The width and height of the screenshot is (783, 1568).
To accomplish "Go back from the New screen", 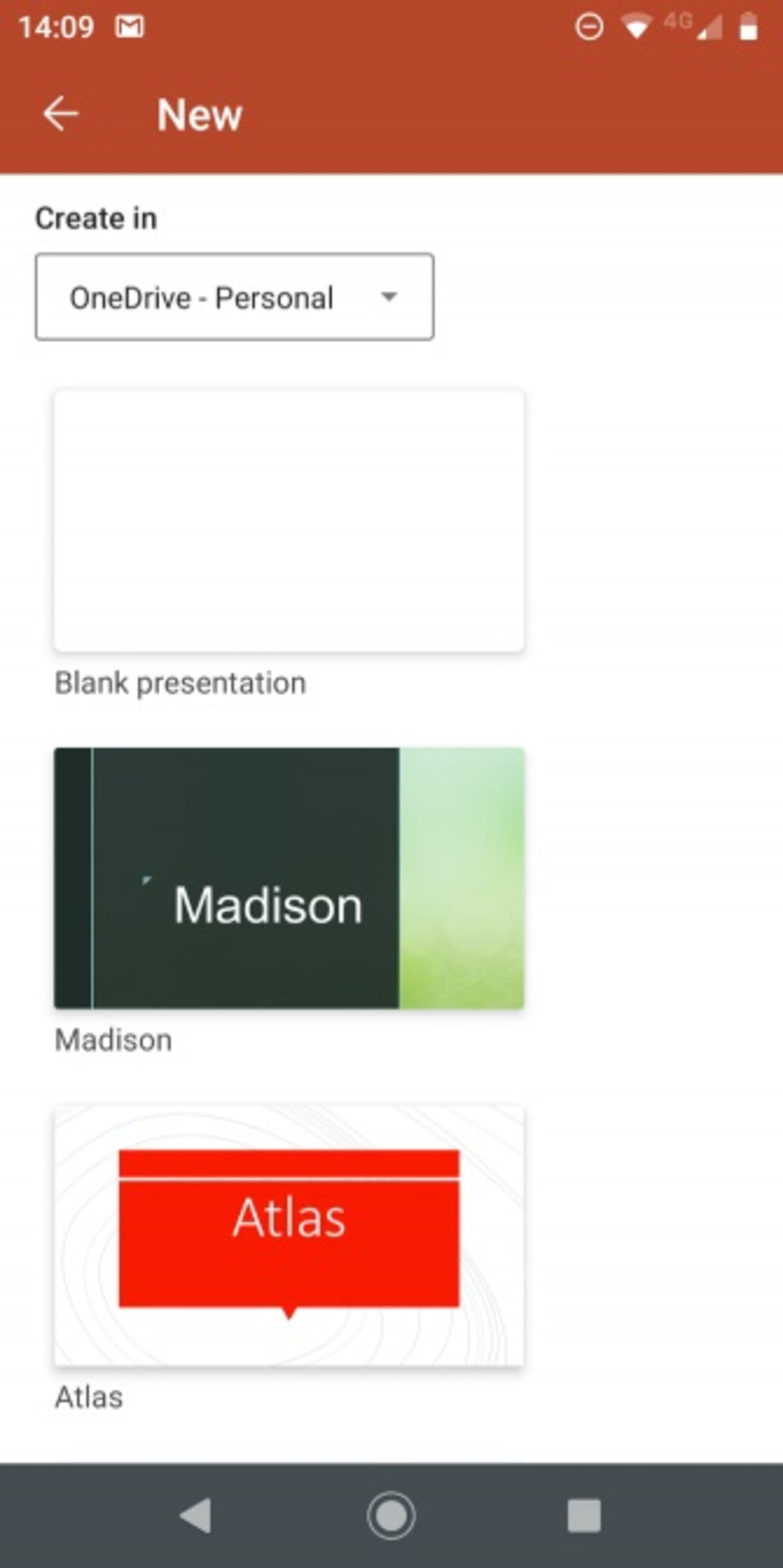I will pyautogui.click(x=61, y=114).
